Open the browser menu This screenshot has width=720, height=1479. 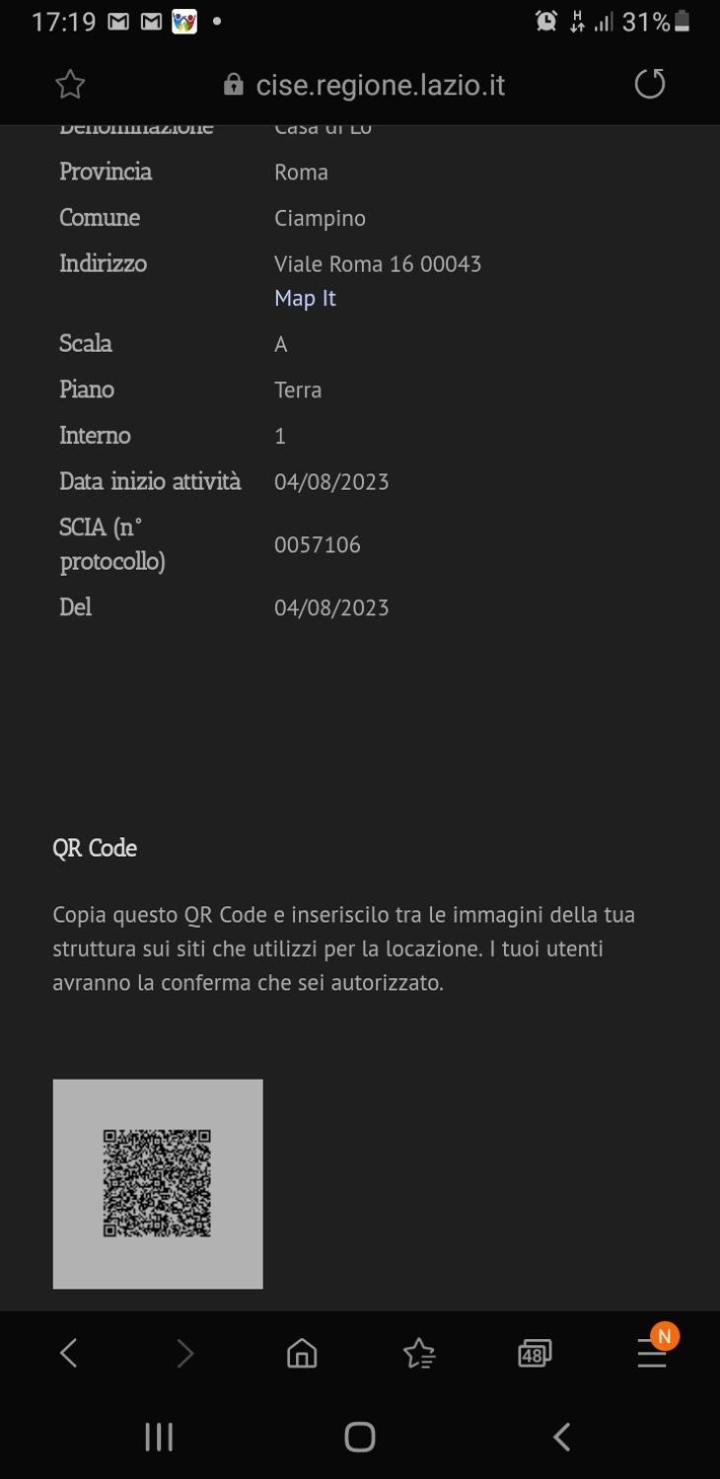(x=652, y=1354)
